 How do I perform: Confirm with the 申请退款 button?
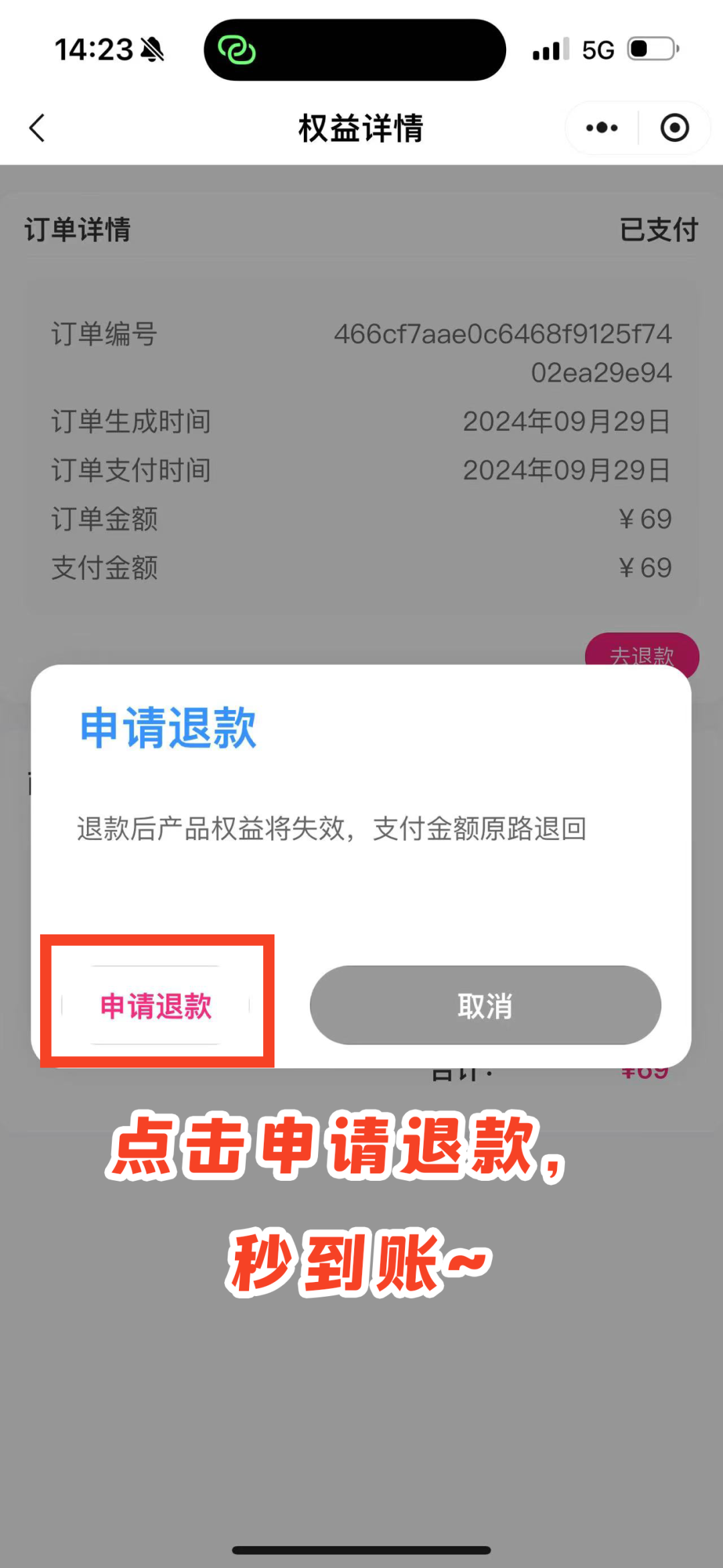tap(156, 1005)
